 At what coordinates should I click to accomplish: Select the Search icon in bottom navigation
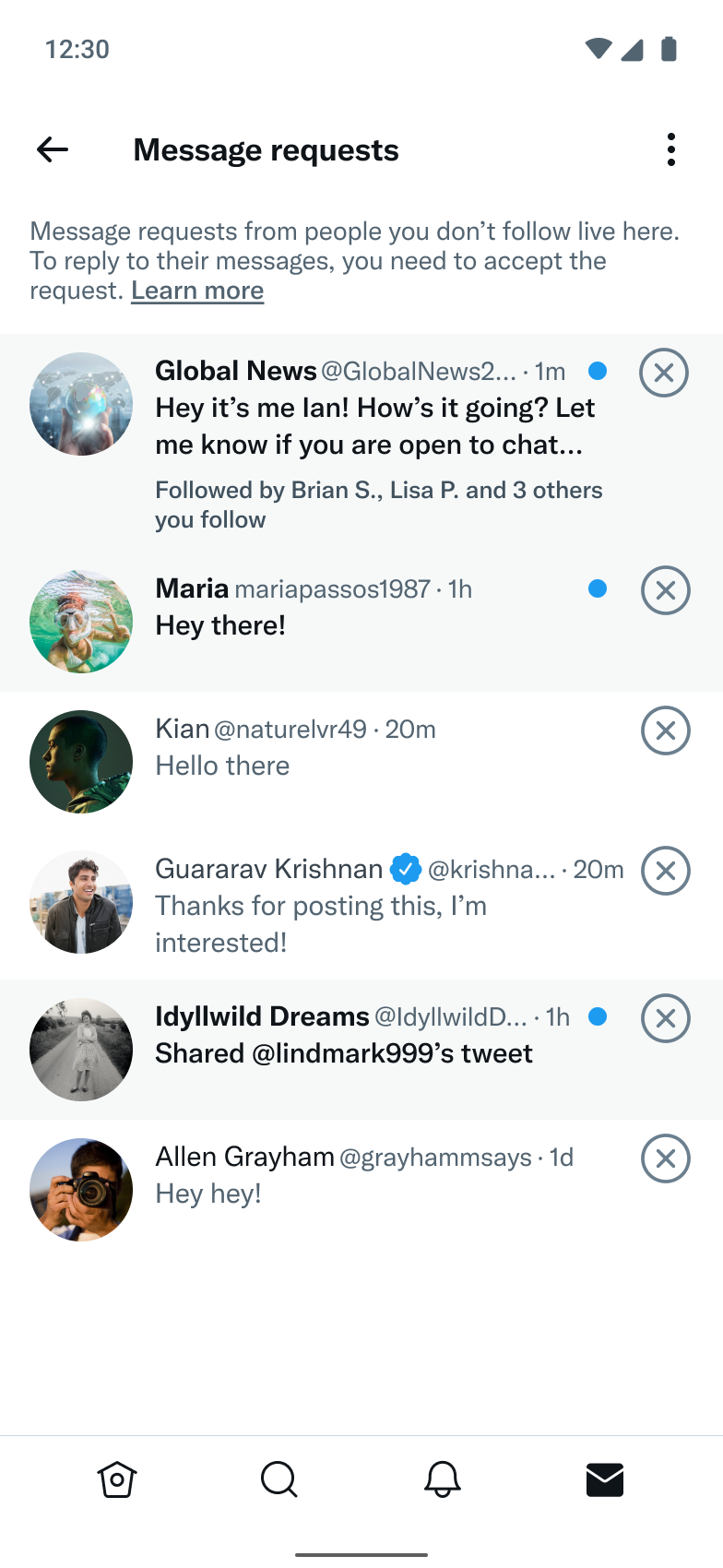pos(279,1479)
